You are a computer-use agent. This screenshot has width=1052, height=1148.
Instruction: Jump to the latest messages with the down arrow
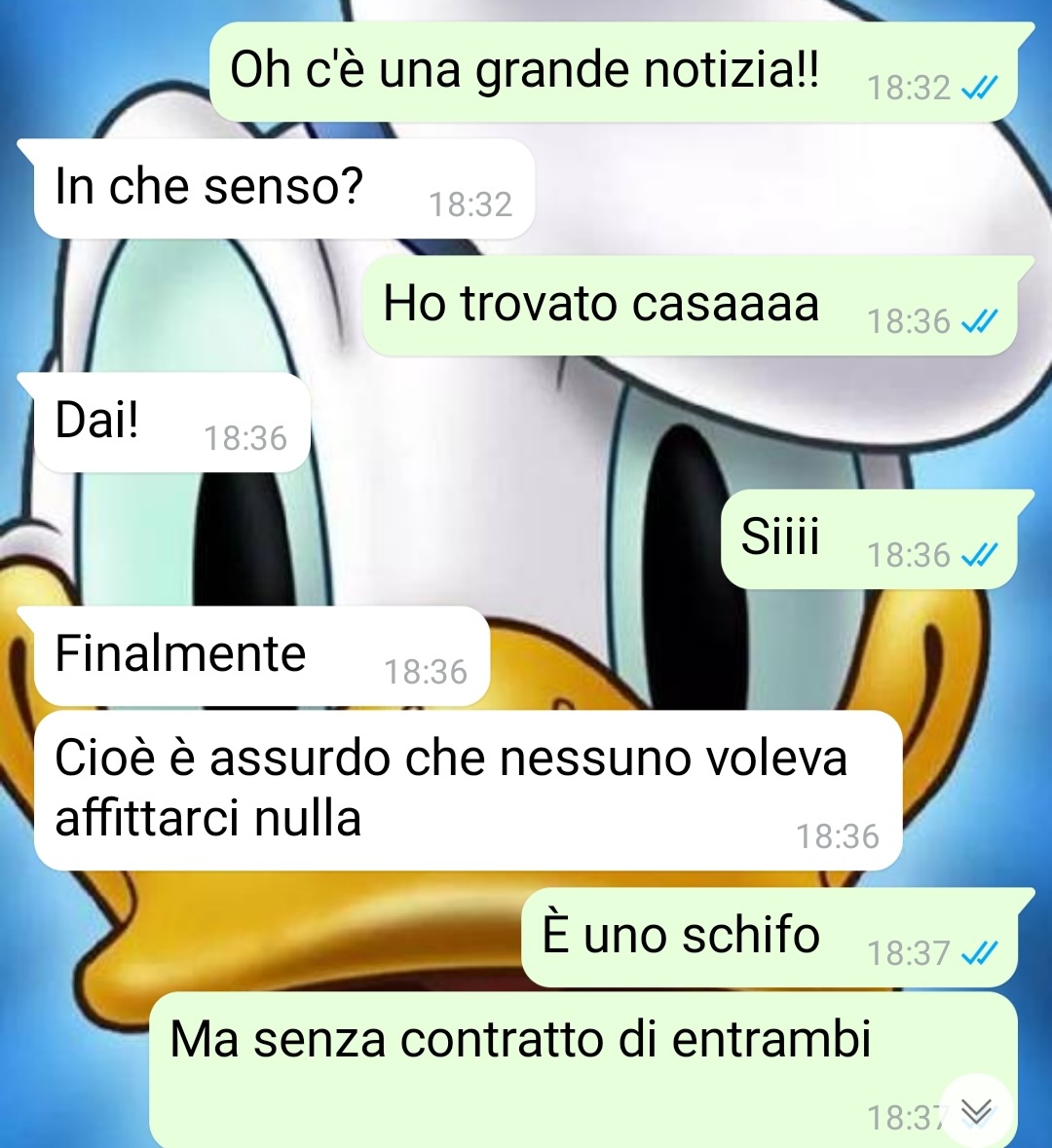(x=976, y=1111)
